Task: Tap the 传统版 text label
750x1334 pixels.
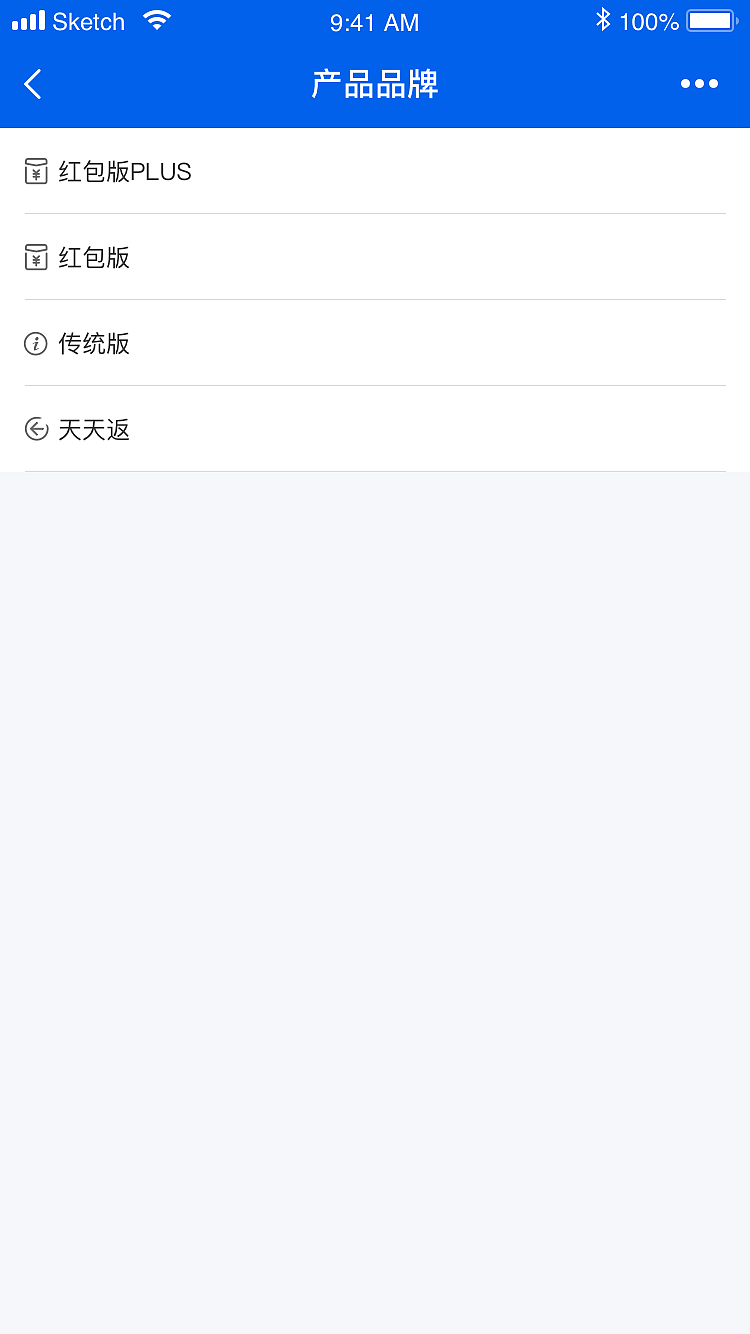Action: (x=93, y=343)
